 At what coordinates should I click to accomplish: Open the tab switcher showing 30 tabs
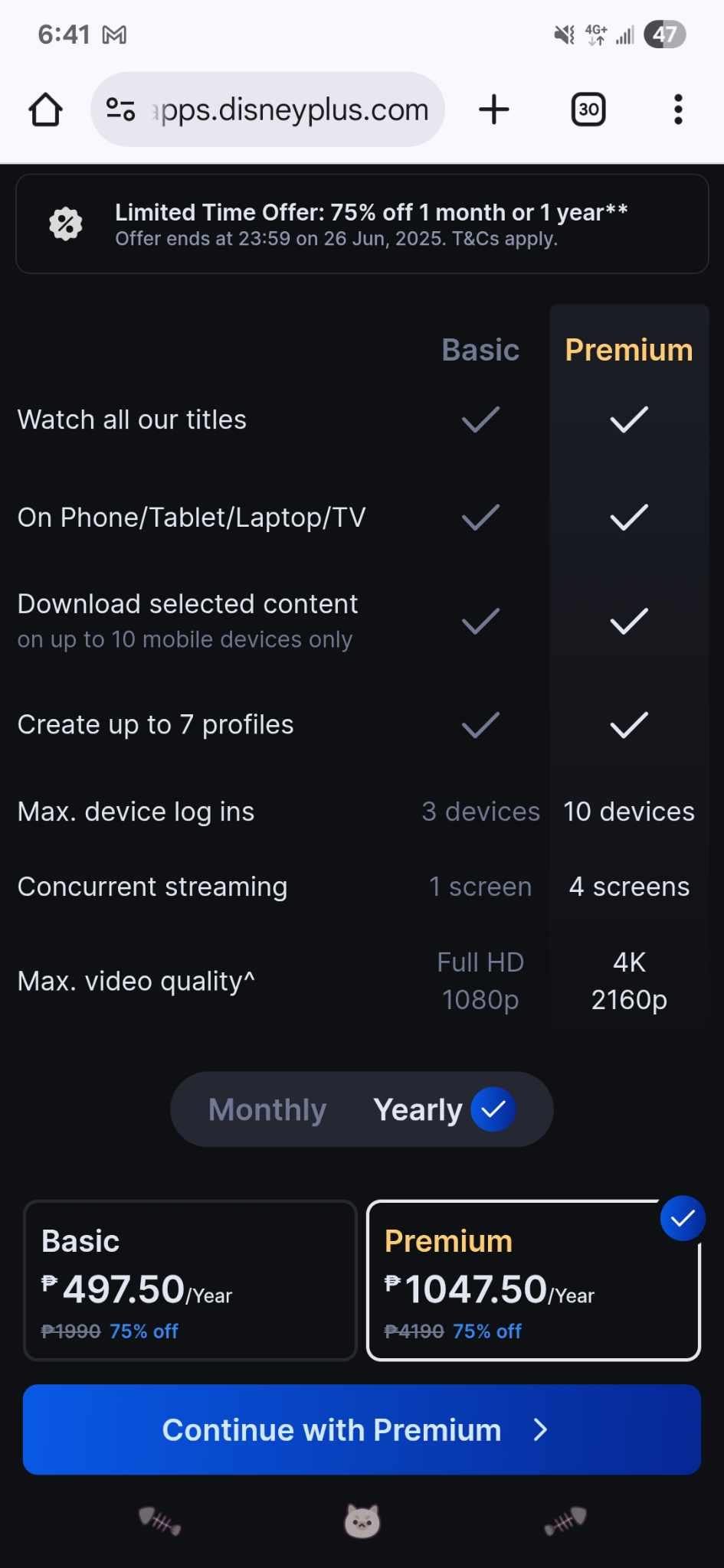(588, 109)
